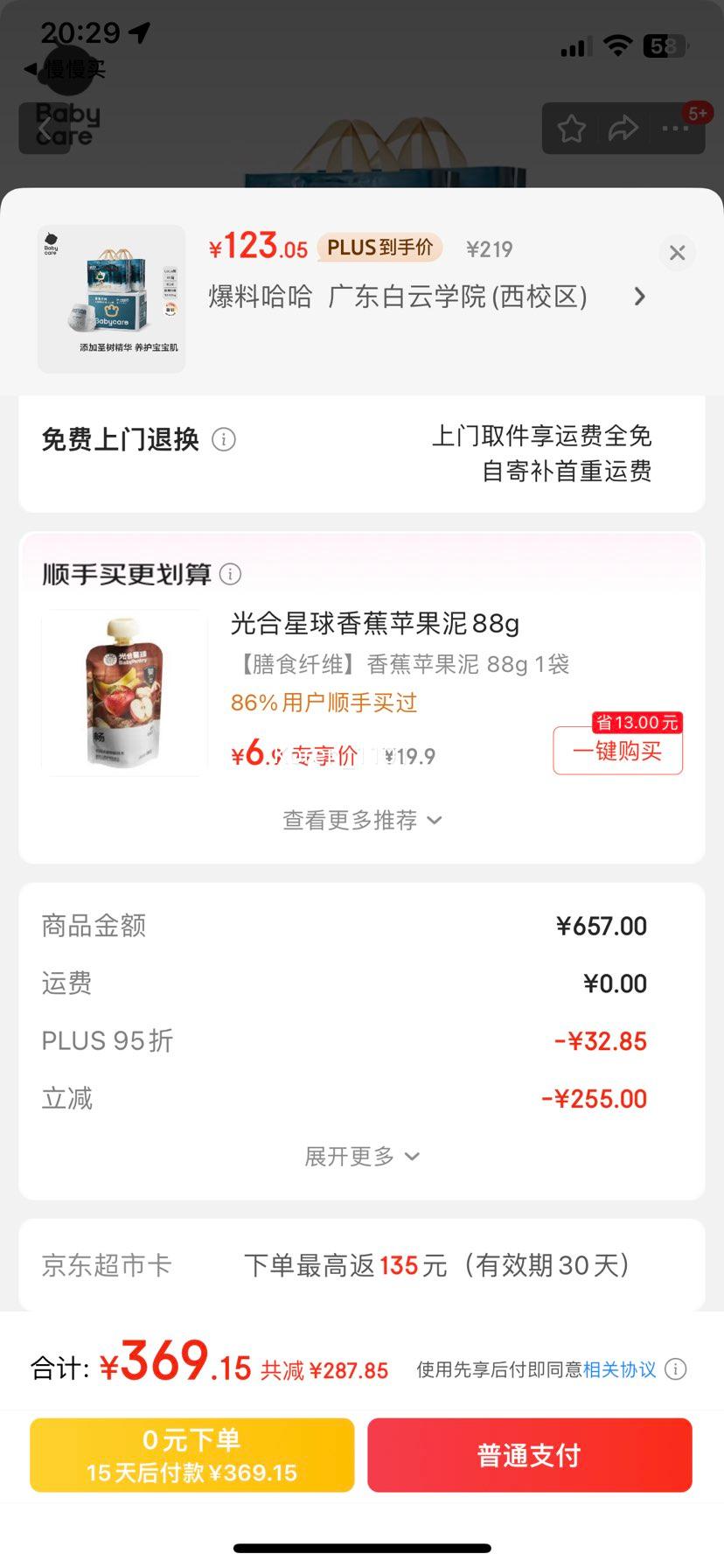
Task: Choose 0元下单 pay-later option
Action: click(191, 1455)
